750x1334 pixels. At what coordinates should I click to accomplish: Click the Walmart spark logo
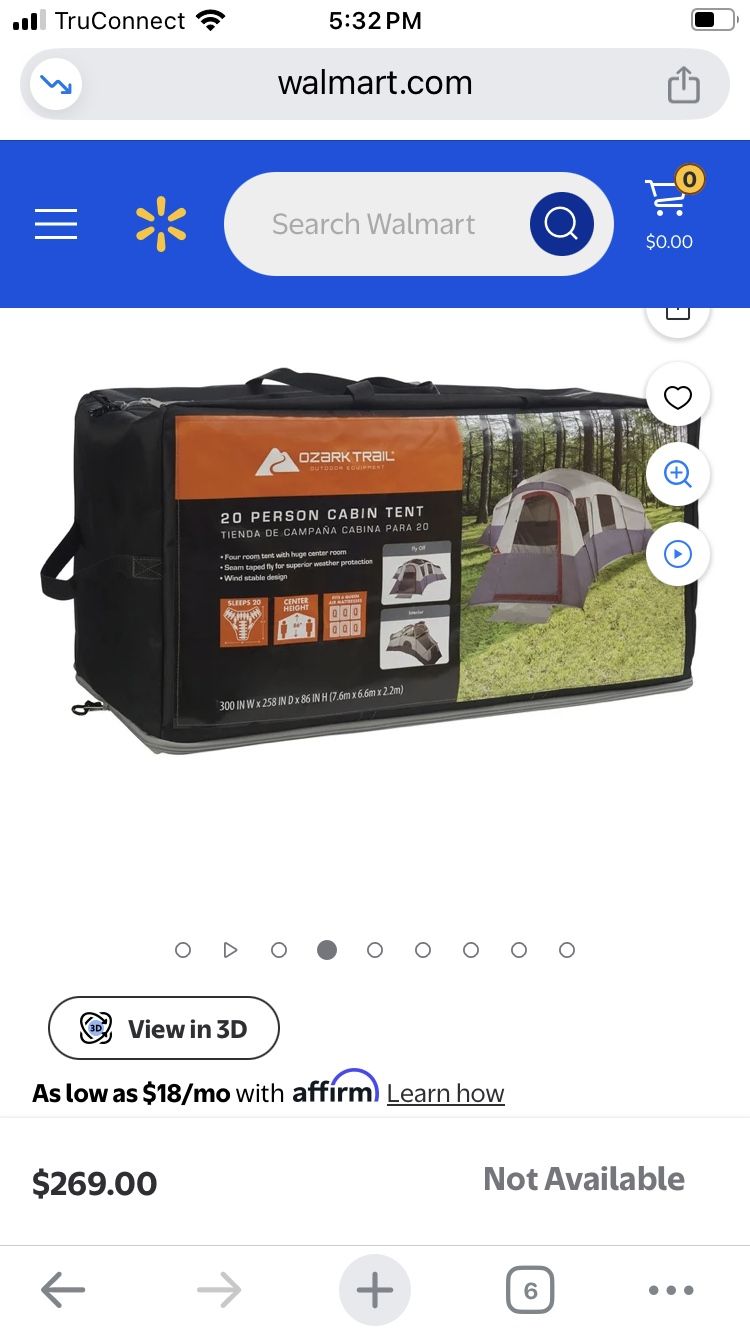tap(160, 224)
